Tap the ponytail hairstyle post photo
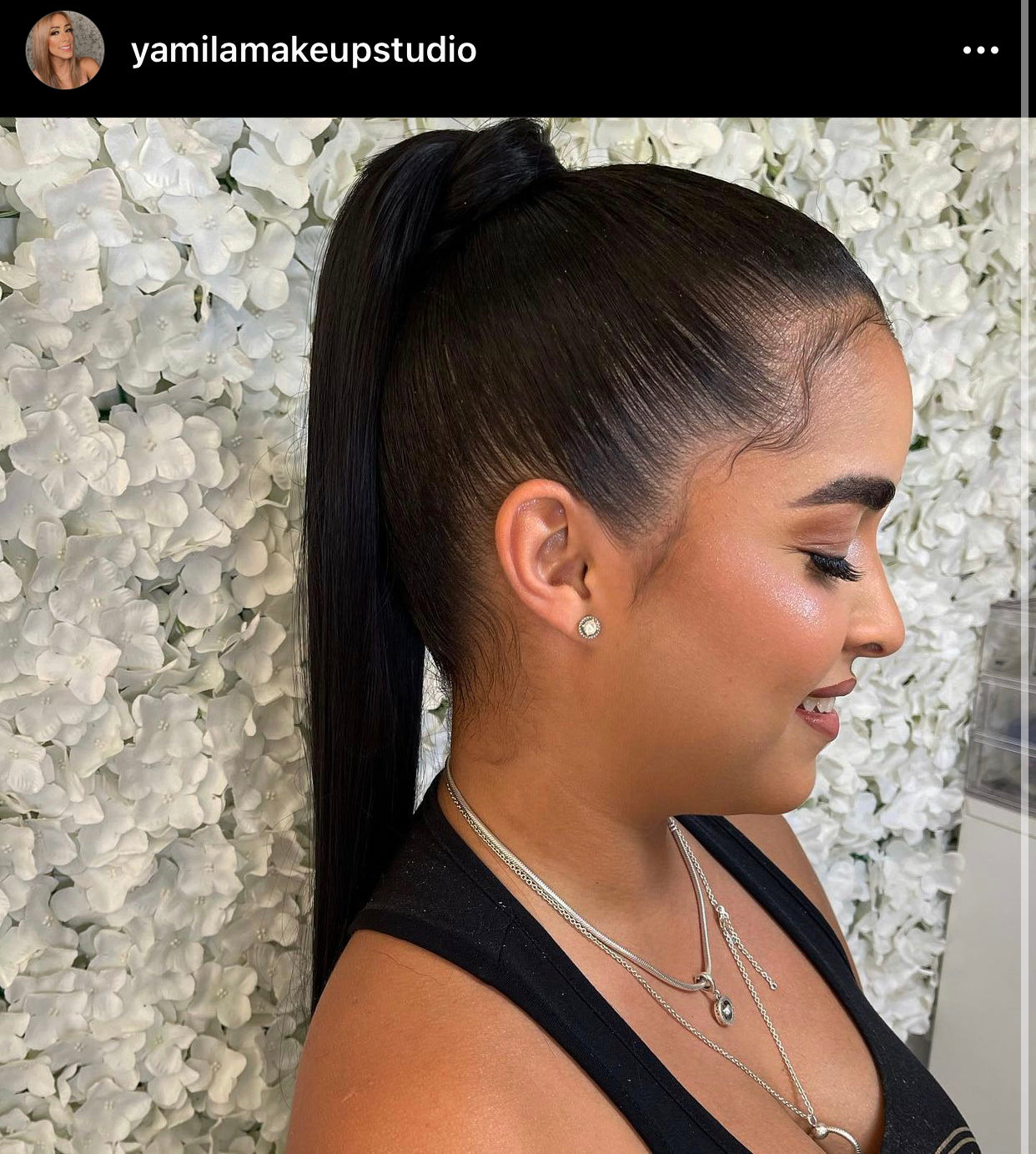The width and height of the screenshot is (1036, 1154). (517, 634)
